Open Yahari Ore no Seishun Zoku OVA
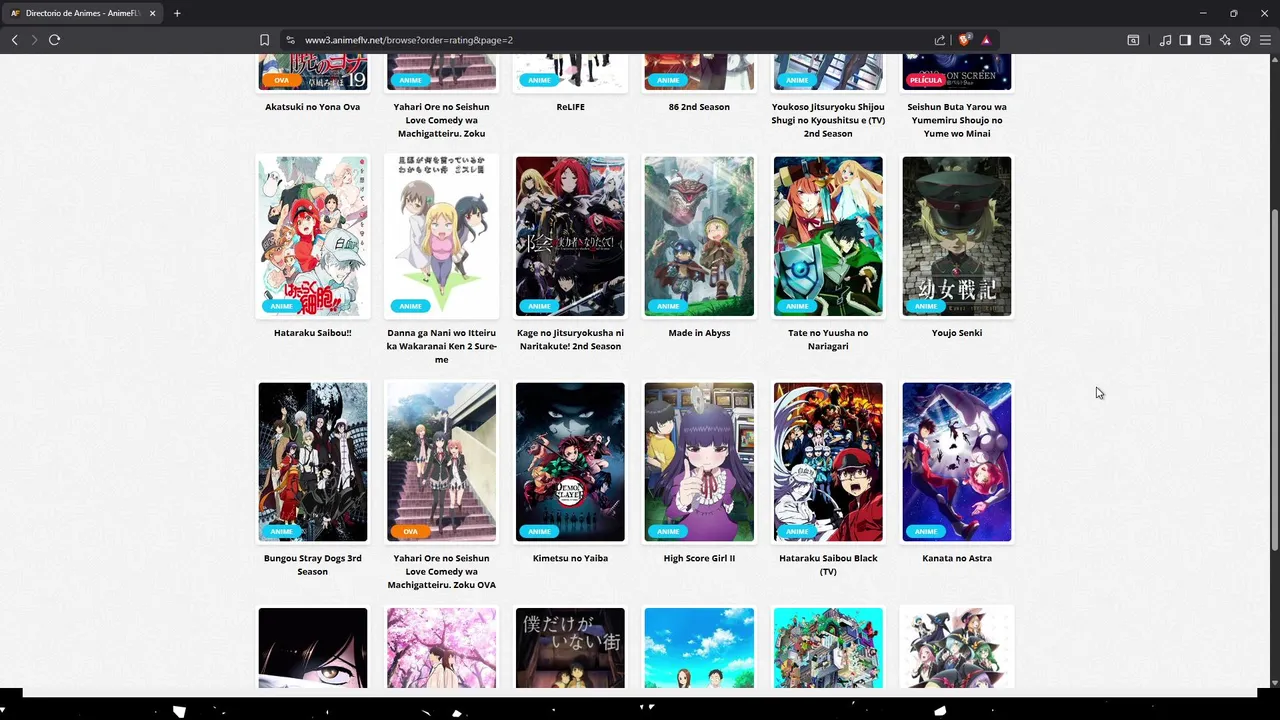The height and width of the screenshot is (720, 1280). coord(441,462)
